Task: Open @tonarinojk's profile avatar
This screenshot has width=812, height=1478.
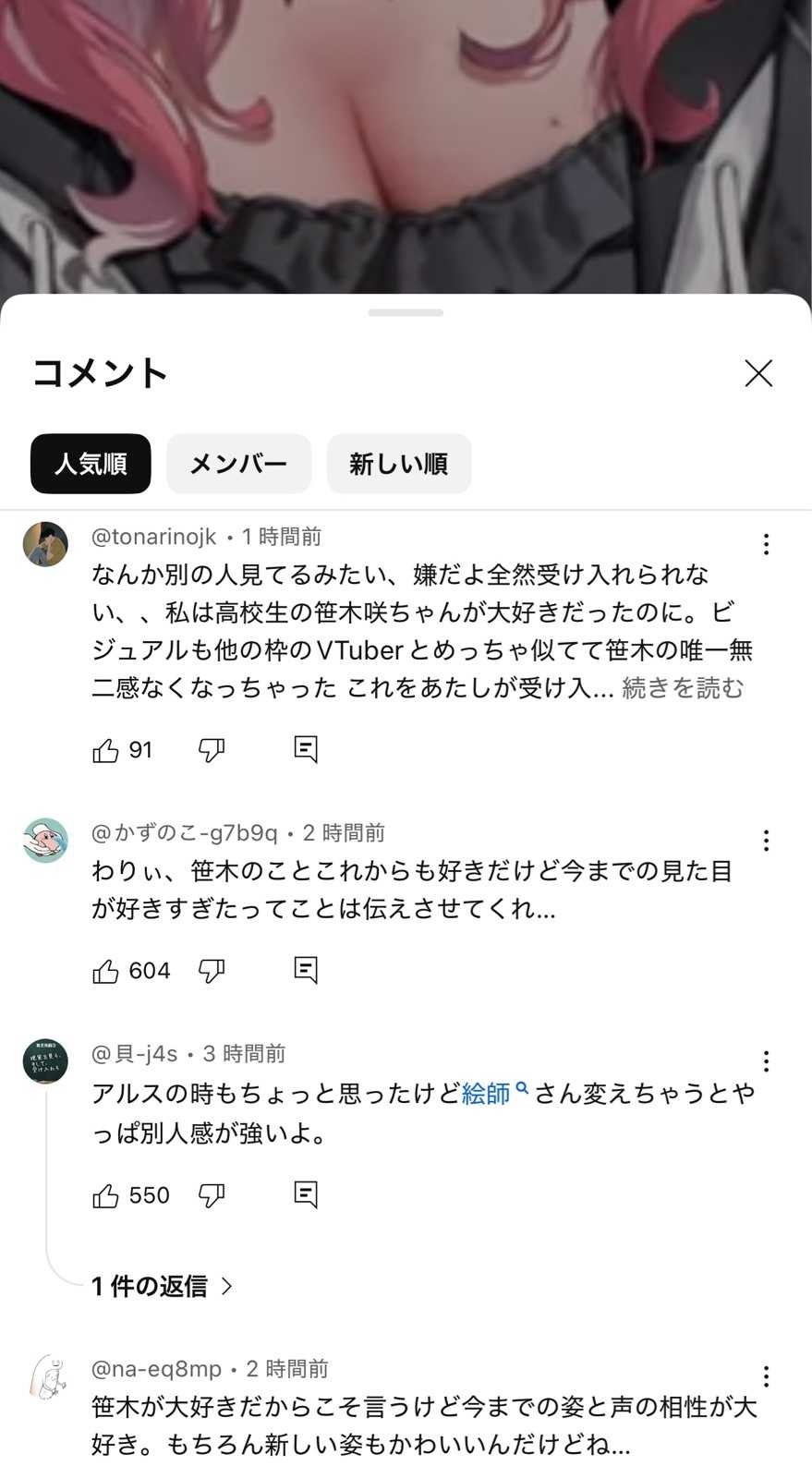Action: [x=45, y=544]
